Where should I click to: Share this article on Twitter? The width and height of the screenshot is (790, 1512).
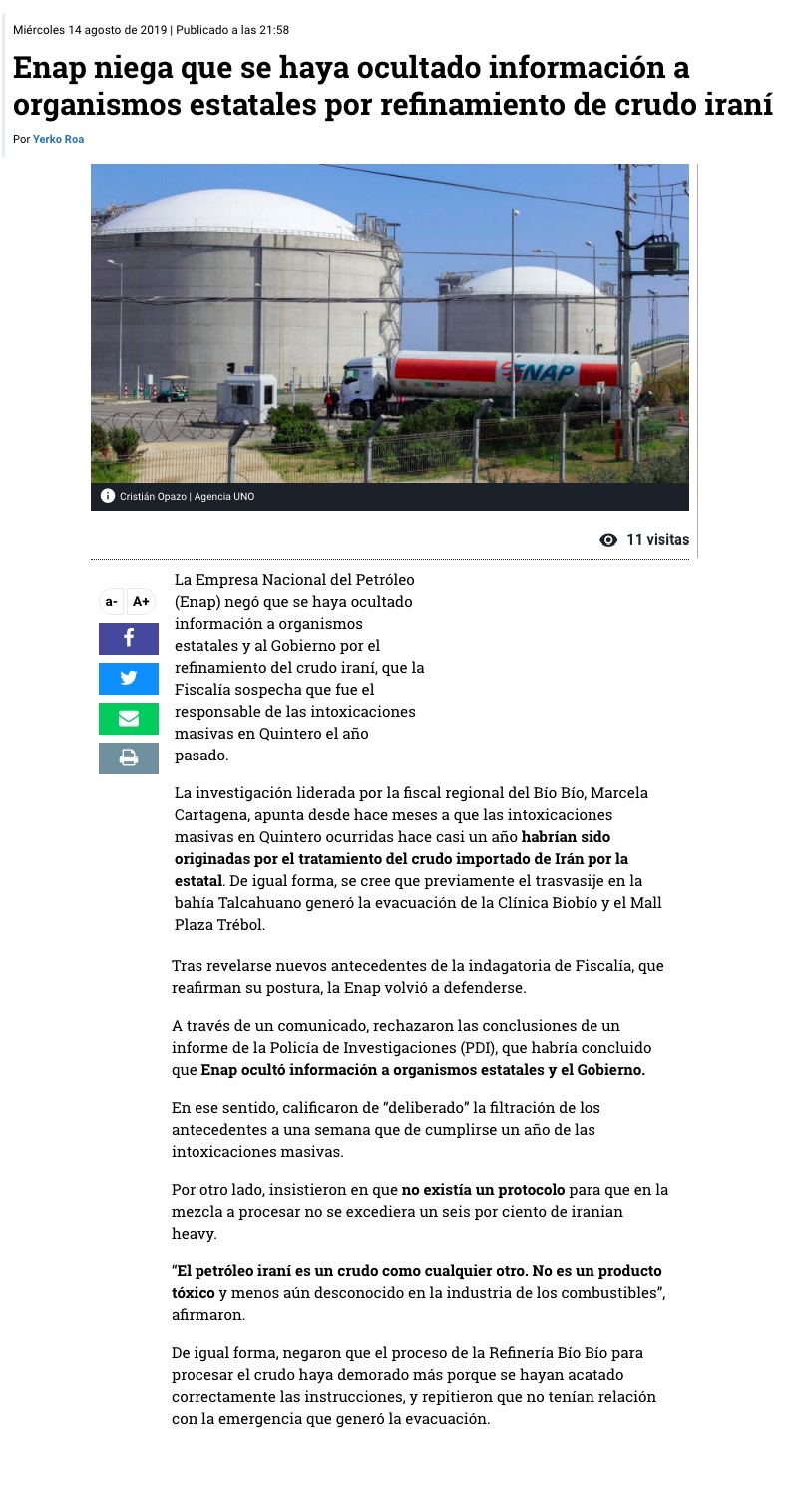coord(129,679)
